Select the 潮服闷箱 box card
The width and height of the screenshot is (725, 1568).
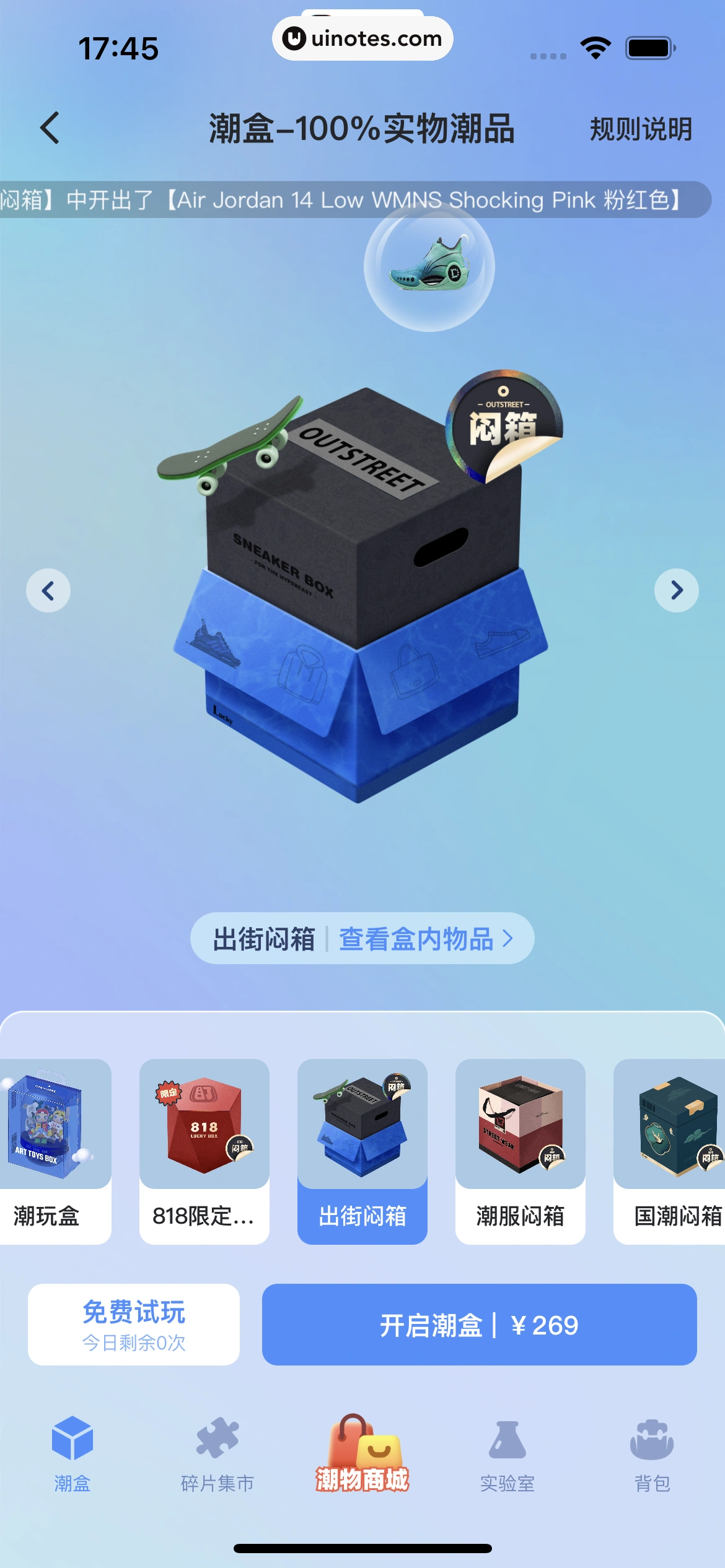coord(521,1151)
